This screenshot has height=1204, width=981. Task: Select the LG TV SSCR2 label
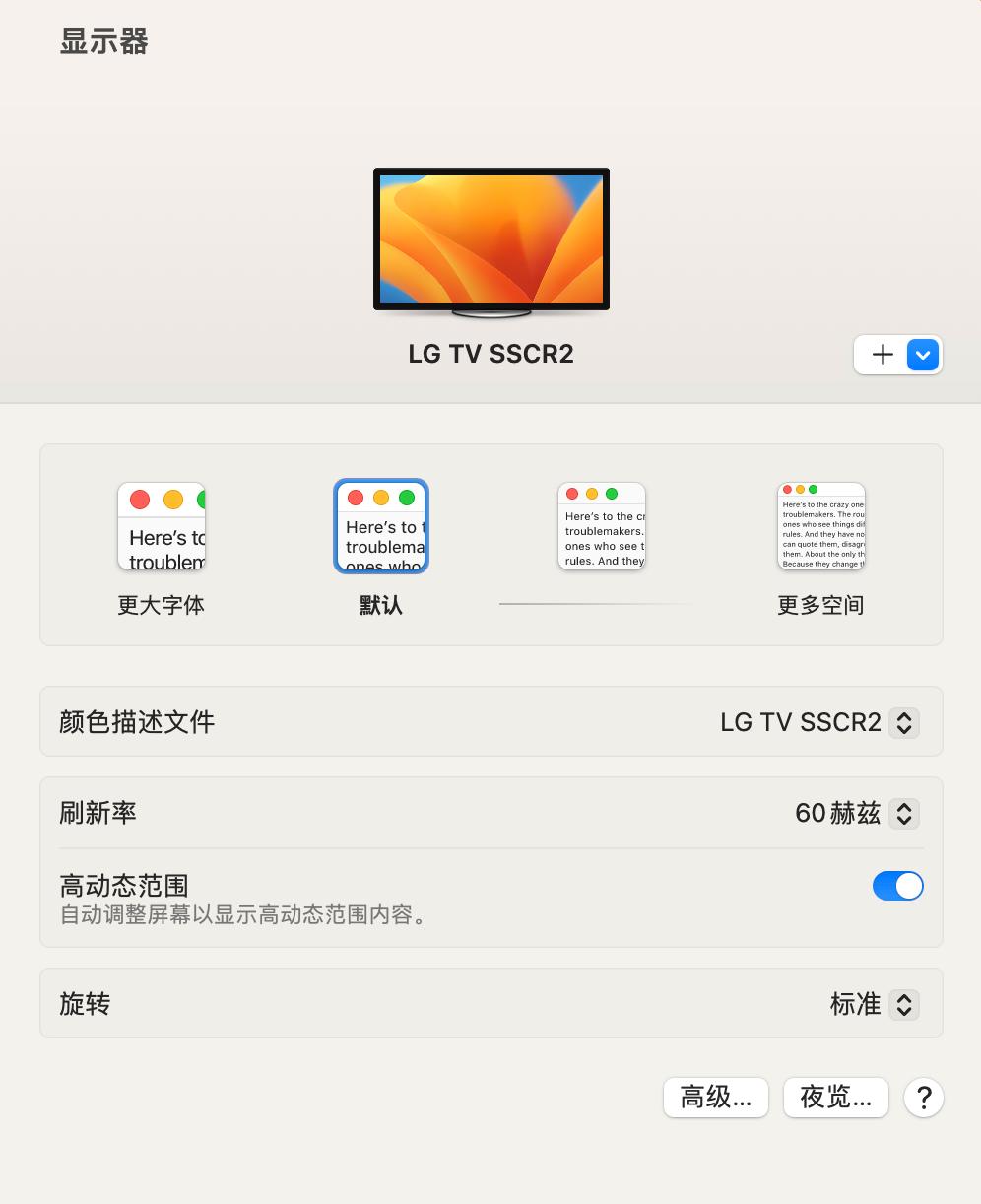point(491,353)
